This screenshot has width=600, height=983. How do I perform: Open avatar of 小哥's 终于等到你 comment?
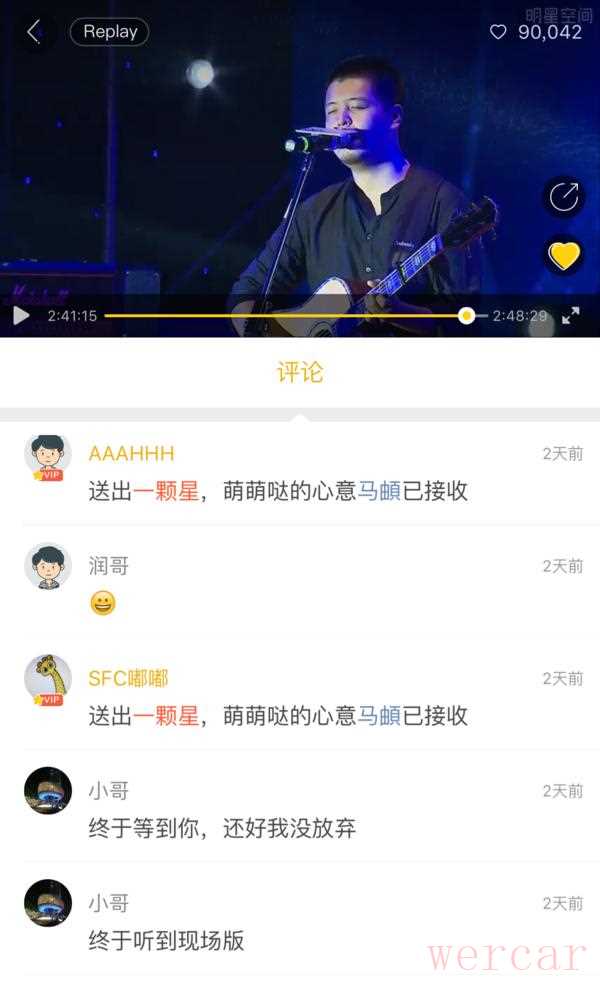coord(48,791)
